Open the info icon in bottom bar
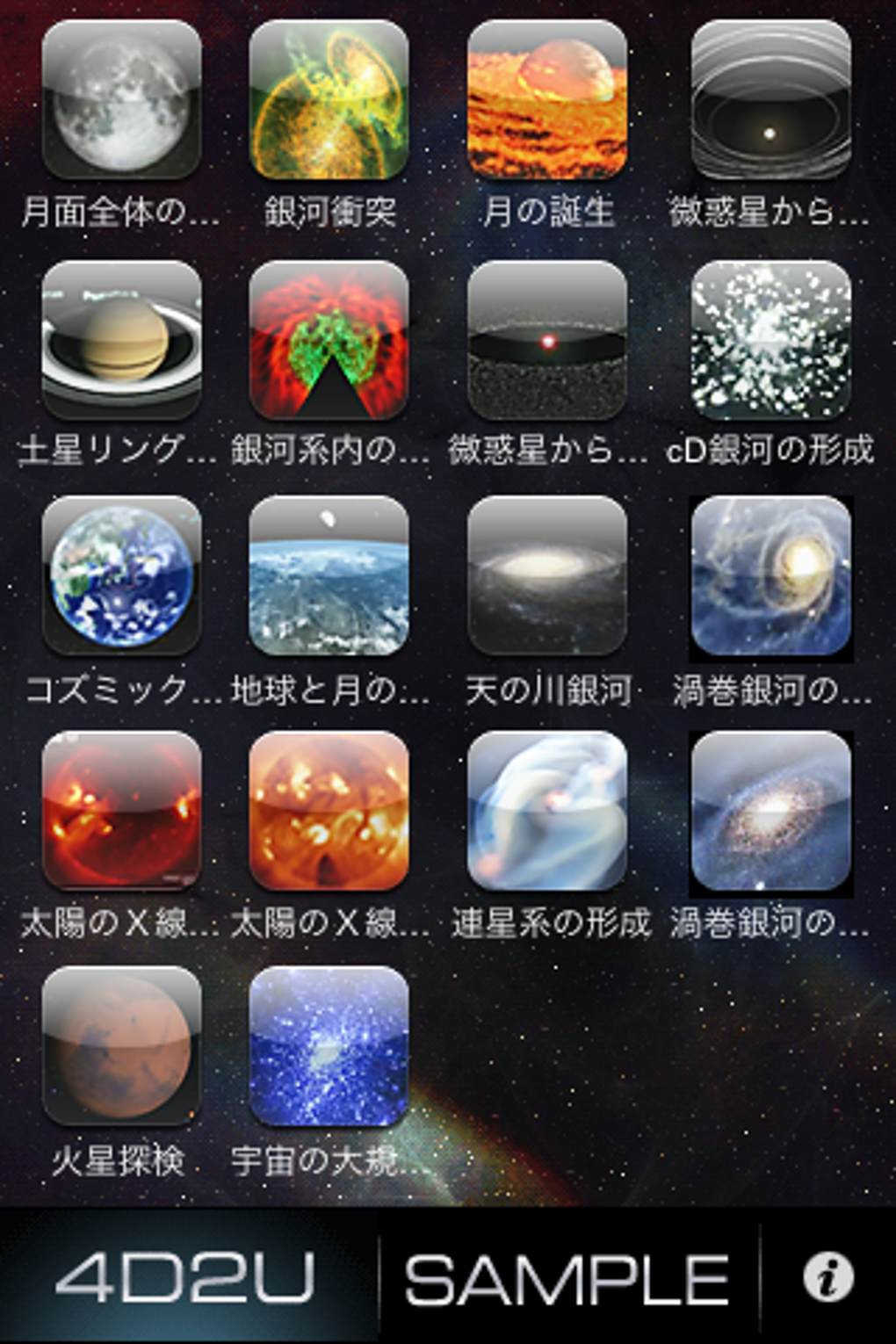Image resolution: width=896 pixels, height=1344 pixels. pyautogui.click(x=827, y=1275)
